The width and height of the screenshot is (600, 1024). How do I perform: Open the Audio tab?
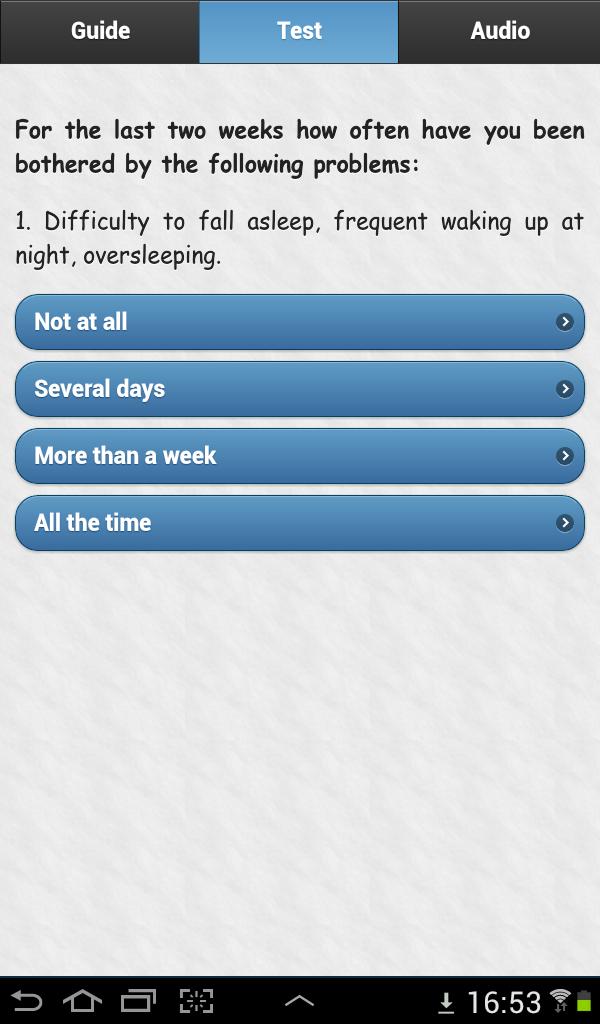point(499,31)
